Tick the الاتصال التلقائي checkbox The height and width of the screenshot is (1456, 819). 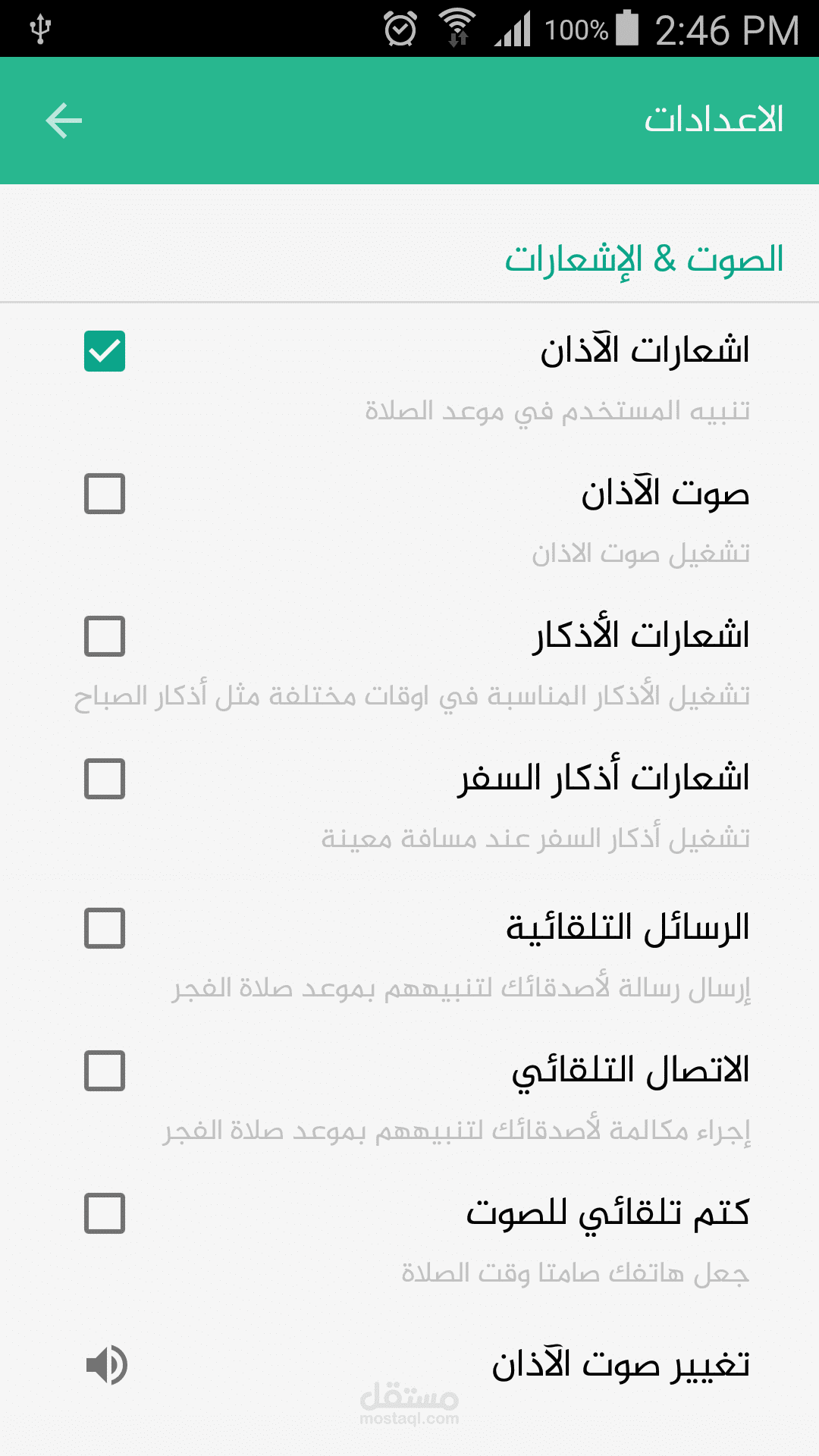[105, 1071]
